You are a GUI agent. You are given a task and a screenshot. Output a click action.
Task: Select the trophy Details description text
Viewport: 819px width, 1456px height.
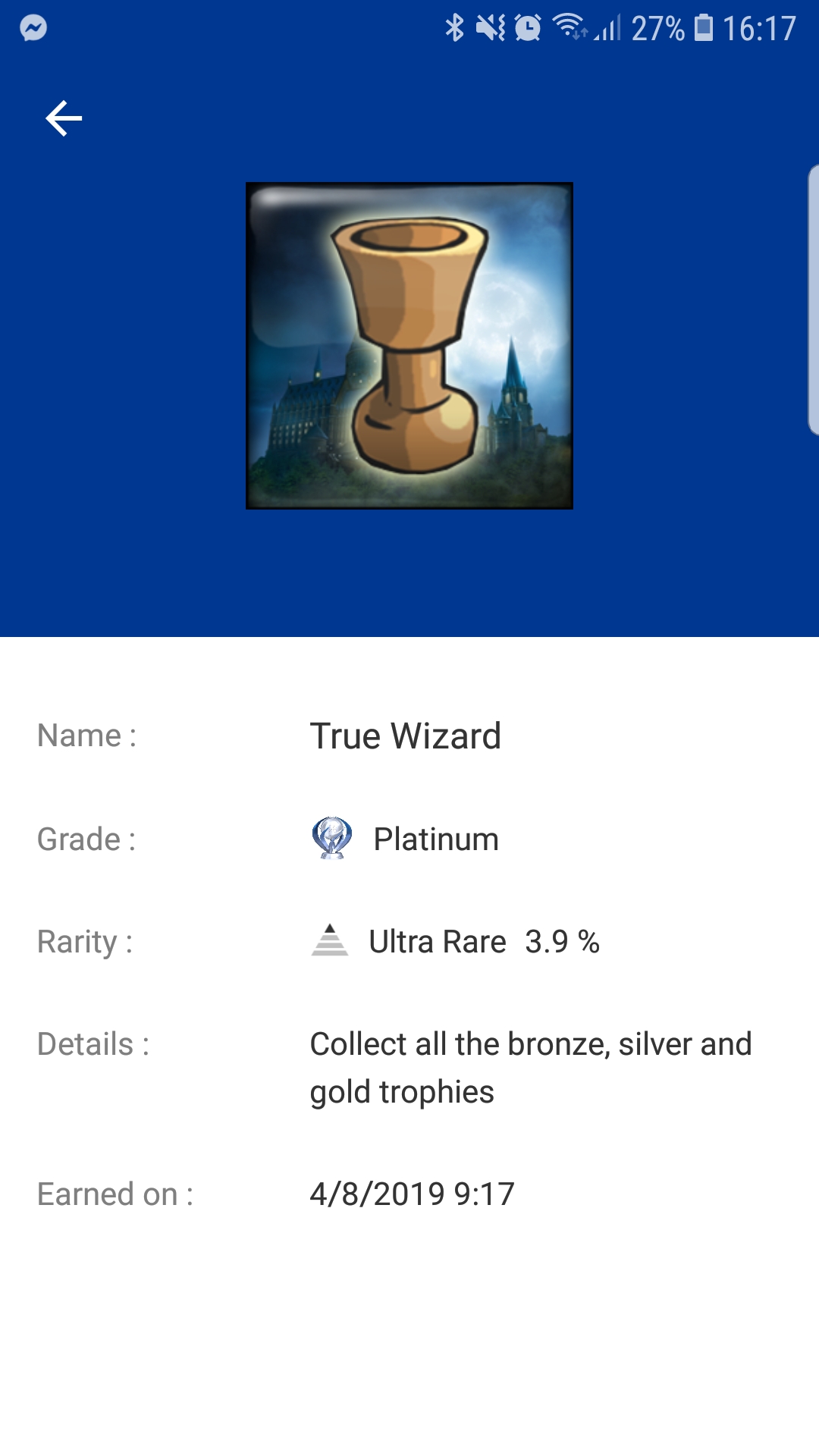[x=529, y=1068]
